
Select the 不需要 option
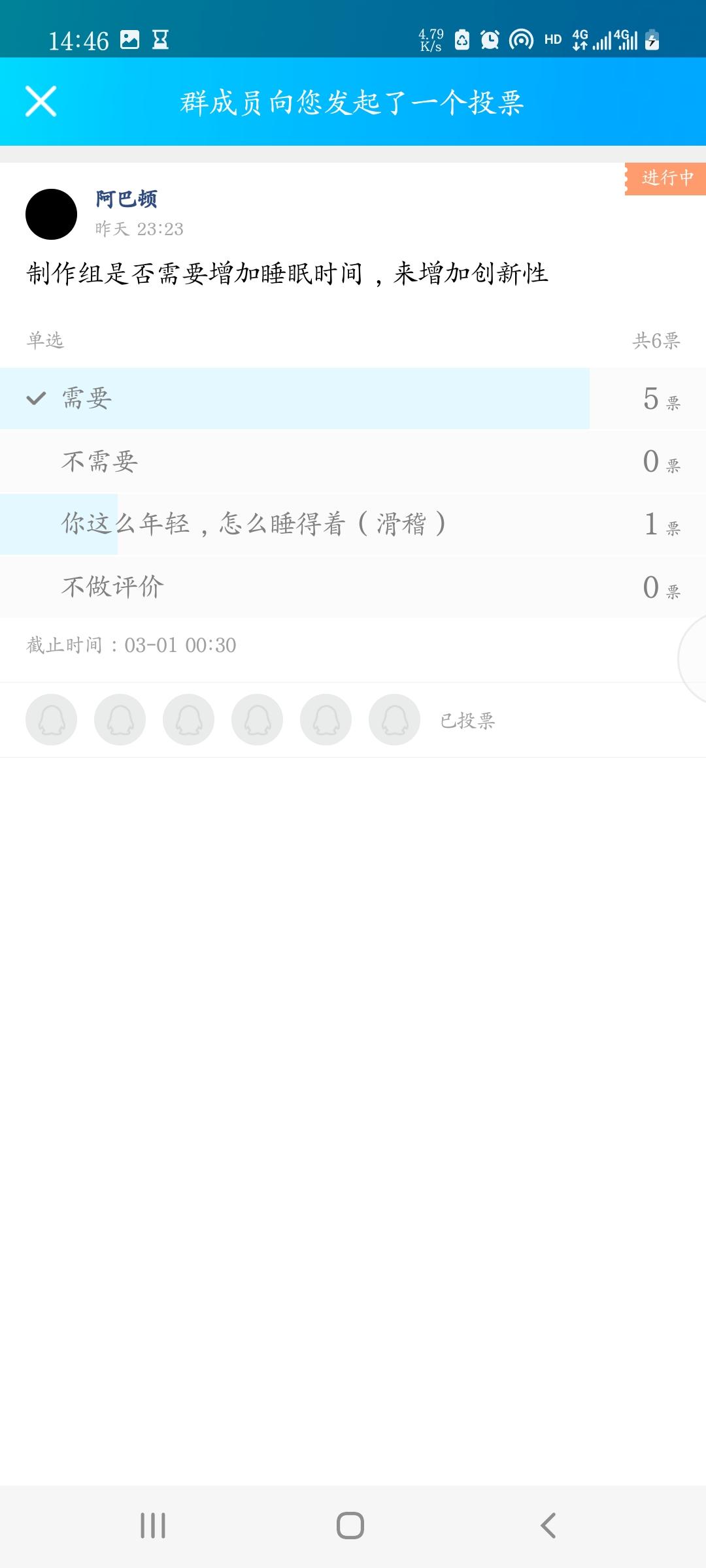(x=353, y=461)
